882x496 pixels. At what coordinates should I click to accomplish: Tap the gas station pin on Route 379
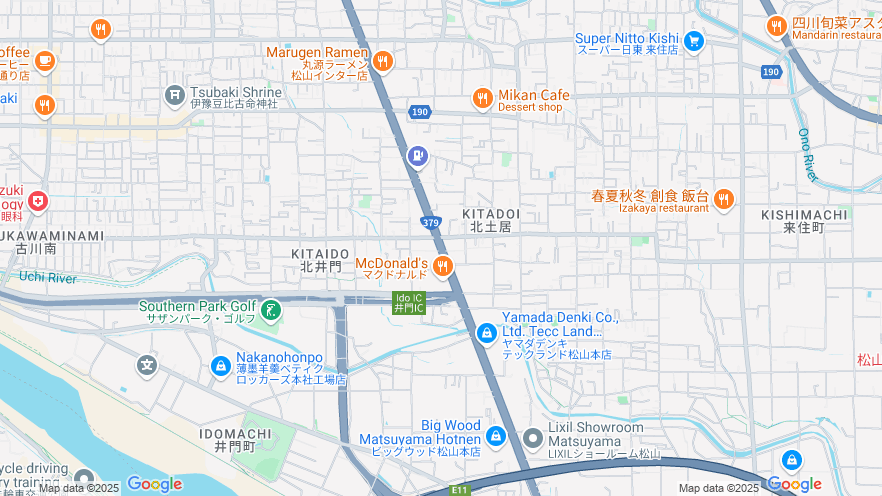click(x=417, y=156)
